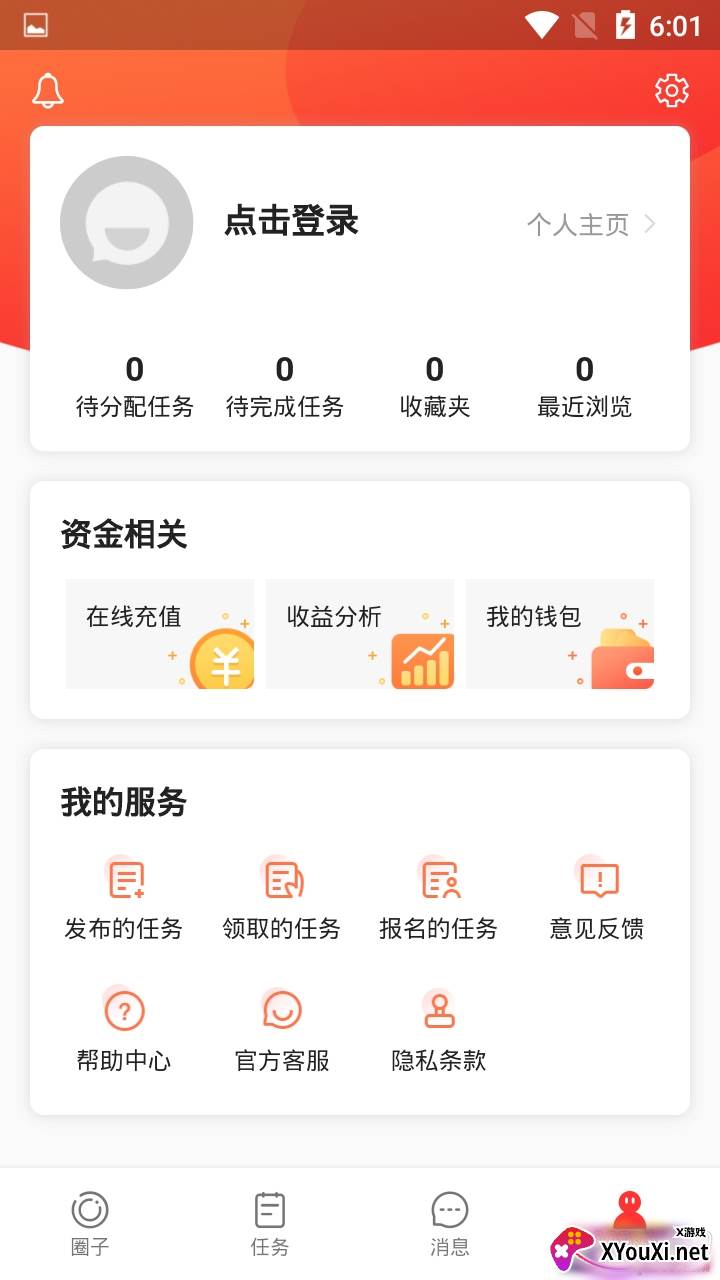View 领取的任务

[x=282, y=900]
